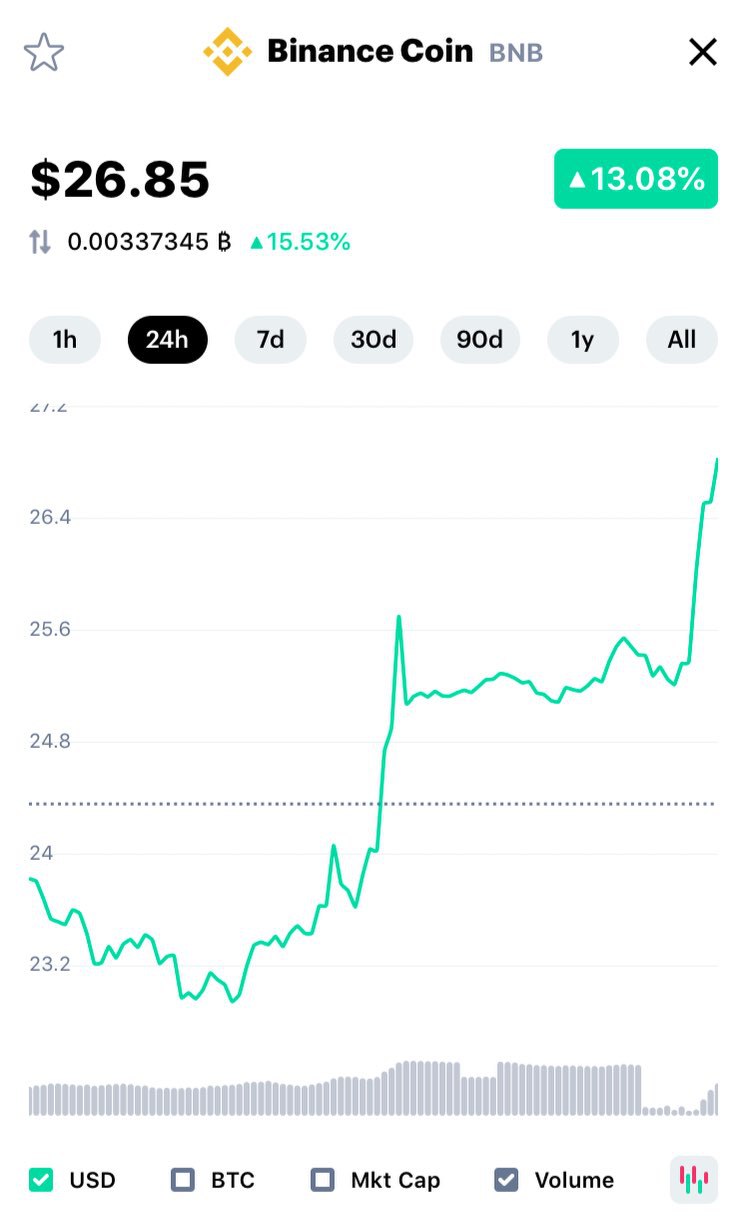Tap the 13.08% change badge
Screen dimensions: 747x1221
coord(636,179)
